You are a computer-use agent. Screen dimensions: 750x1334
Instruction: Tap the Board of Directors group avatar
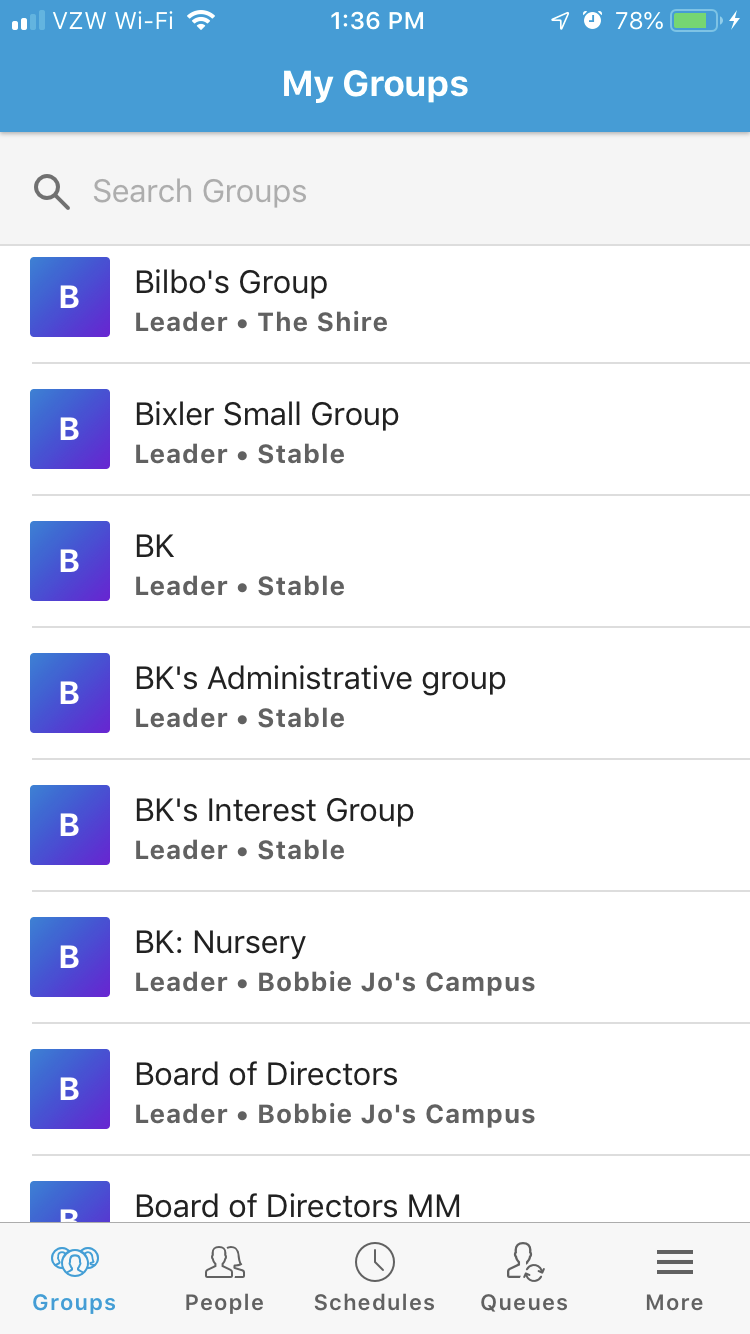[69, 1089]
